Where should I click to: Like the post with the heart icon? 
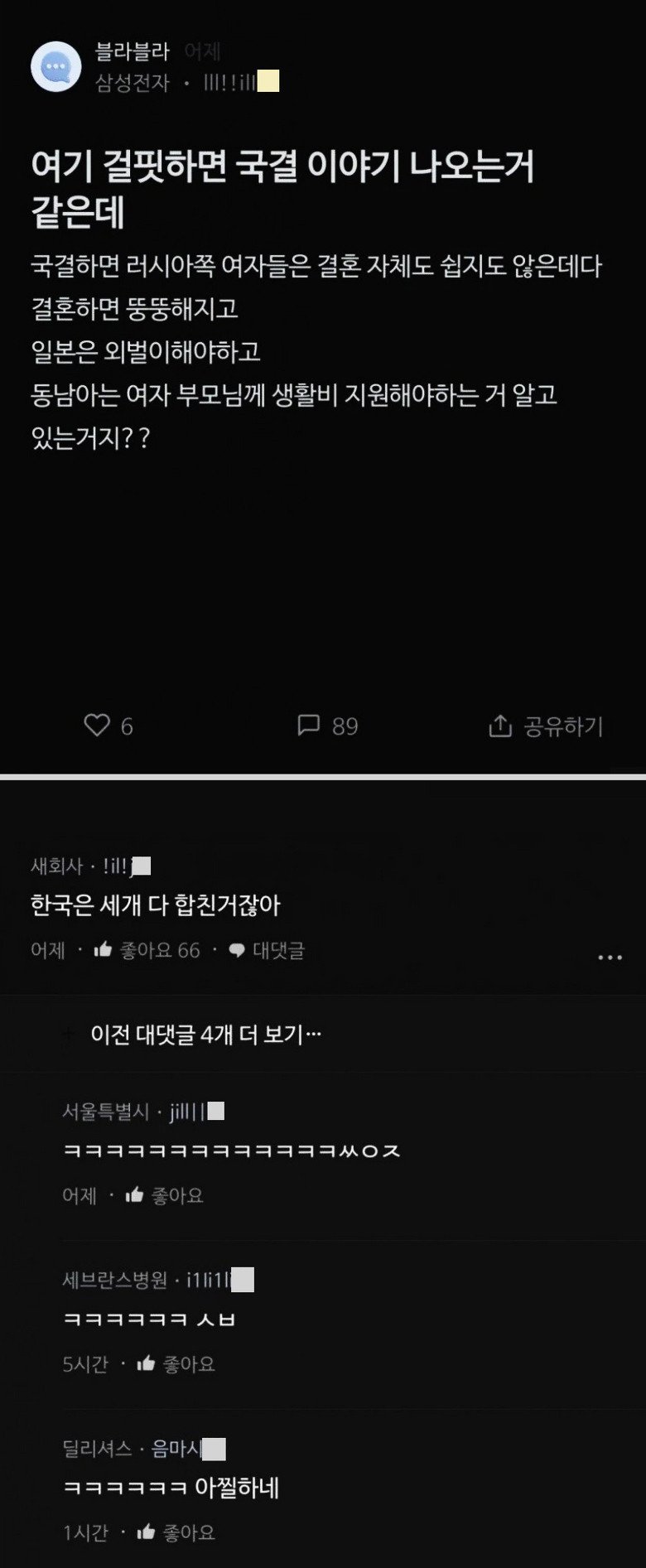coord(98,726)
